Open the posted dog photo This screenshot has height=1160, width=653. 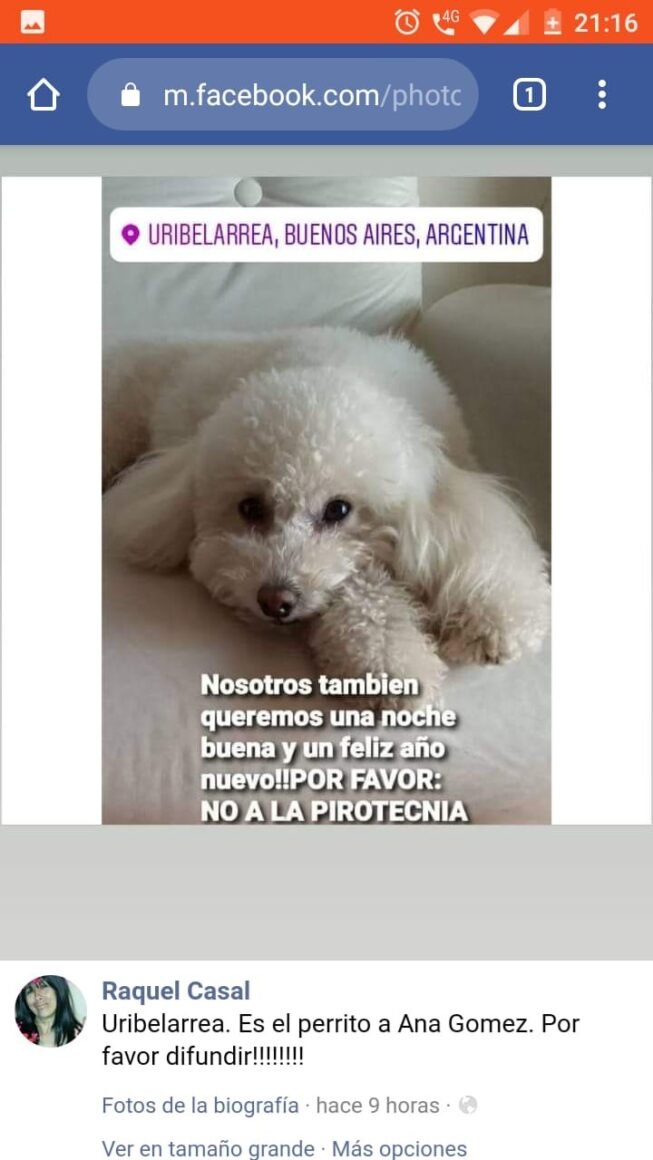(326, 500)
